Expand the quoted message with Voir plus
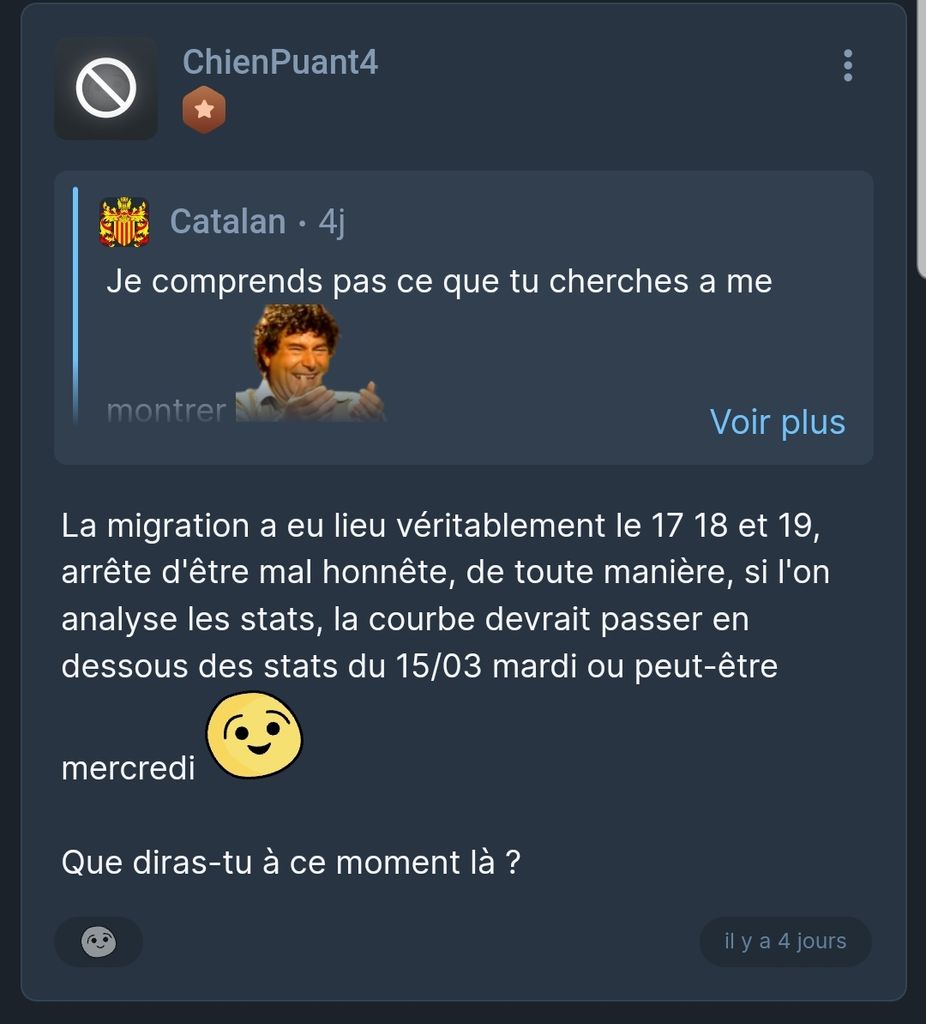The image size is (926, 1024). pos(777,421)
